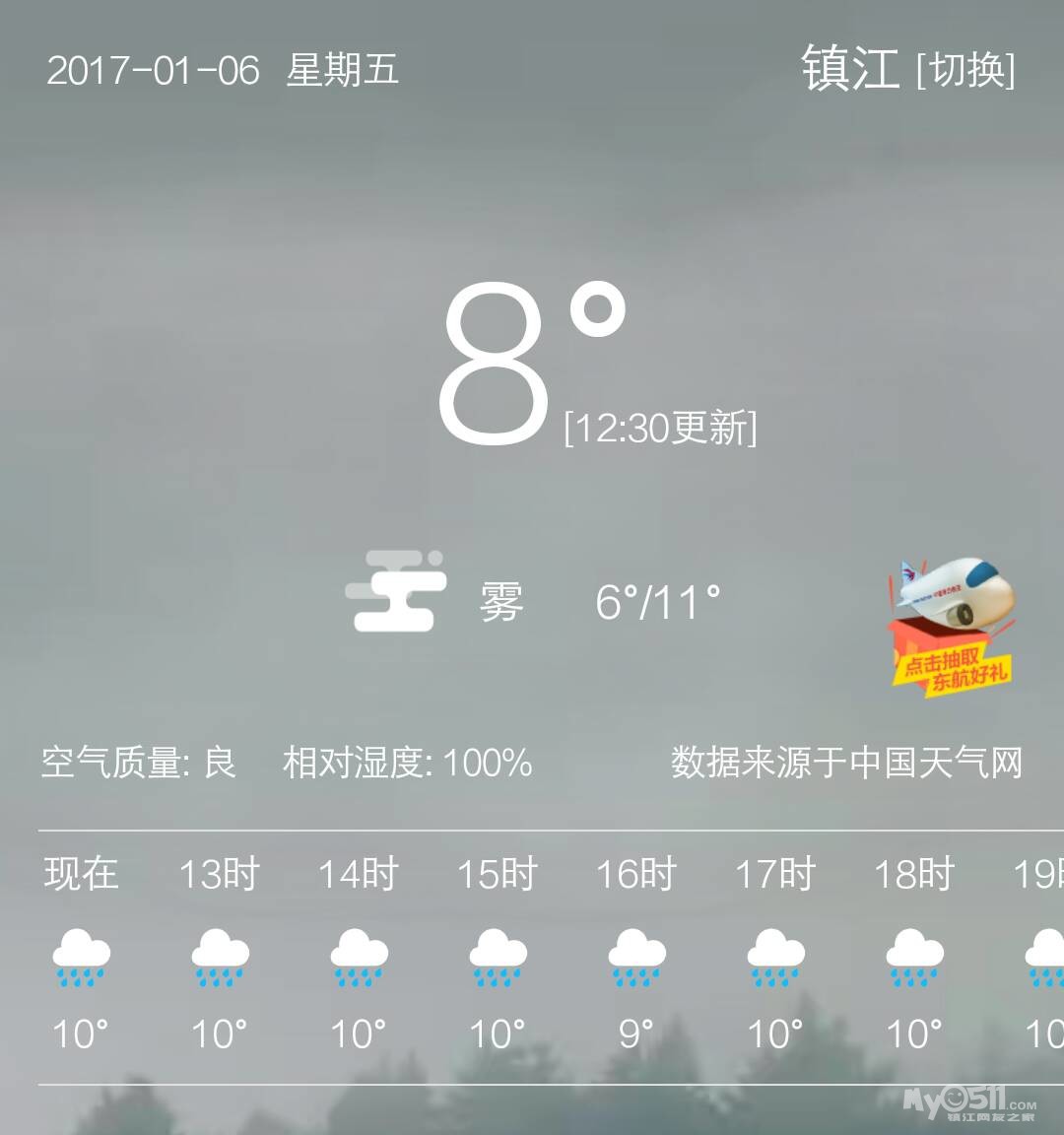This screenshot has height=1135, width=1064.
Task: Open the 东航好礼 lucky draw banner
Action: pyautogui.click(x=952, y=629)
